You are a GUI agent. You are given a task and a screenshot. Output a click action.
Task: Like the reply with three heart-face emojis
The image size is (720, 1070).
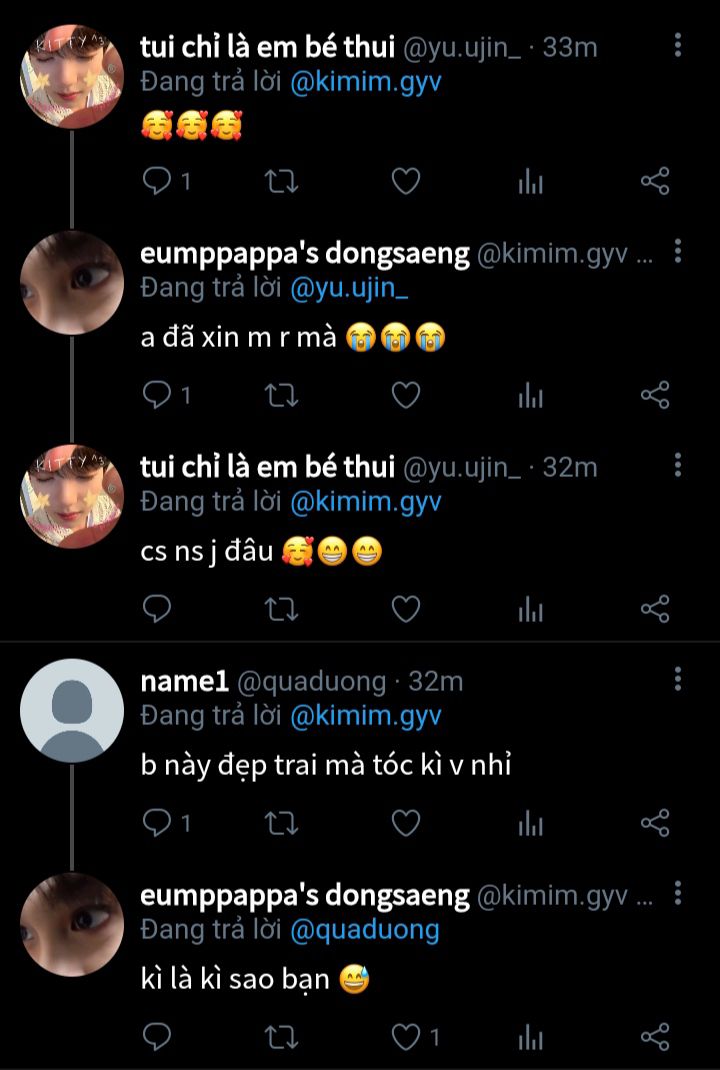405,182
